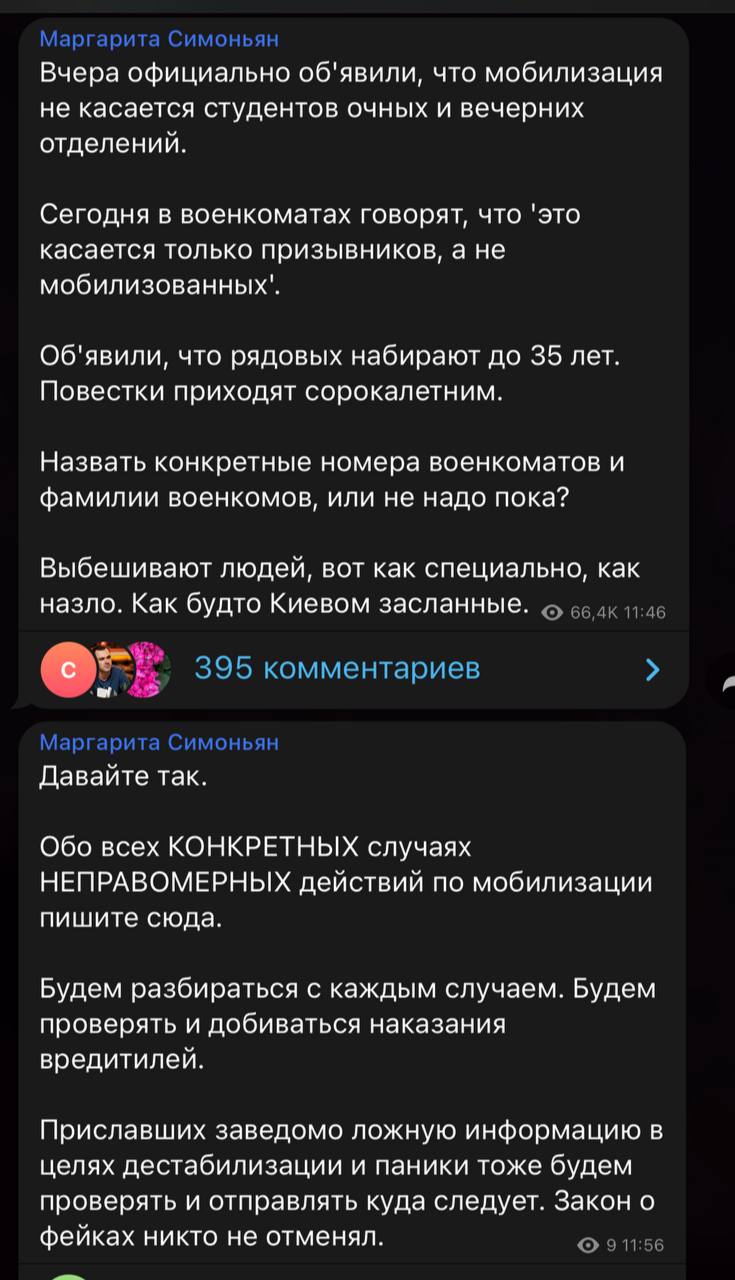Viewport: 735px width, 1280px height.
Task: Open the 395 комментариев thread
Action: coord(337,668)
